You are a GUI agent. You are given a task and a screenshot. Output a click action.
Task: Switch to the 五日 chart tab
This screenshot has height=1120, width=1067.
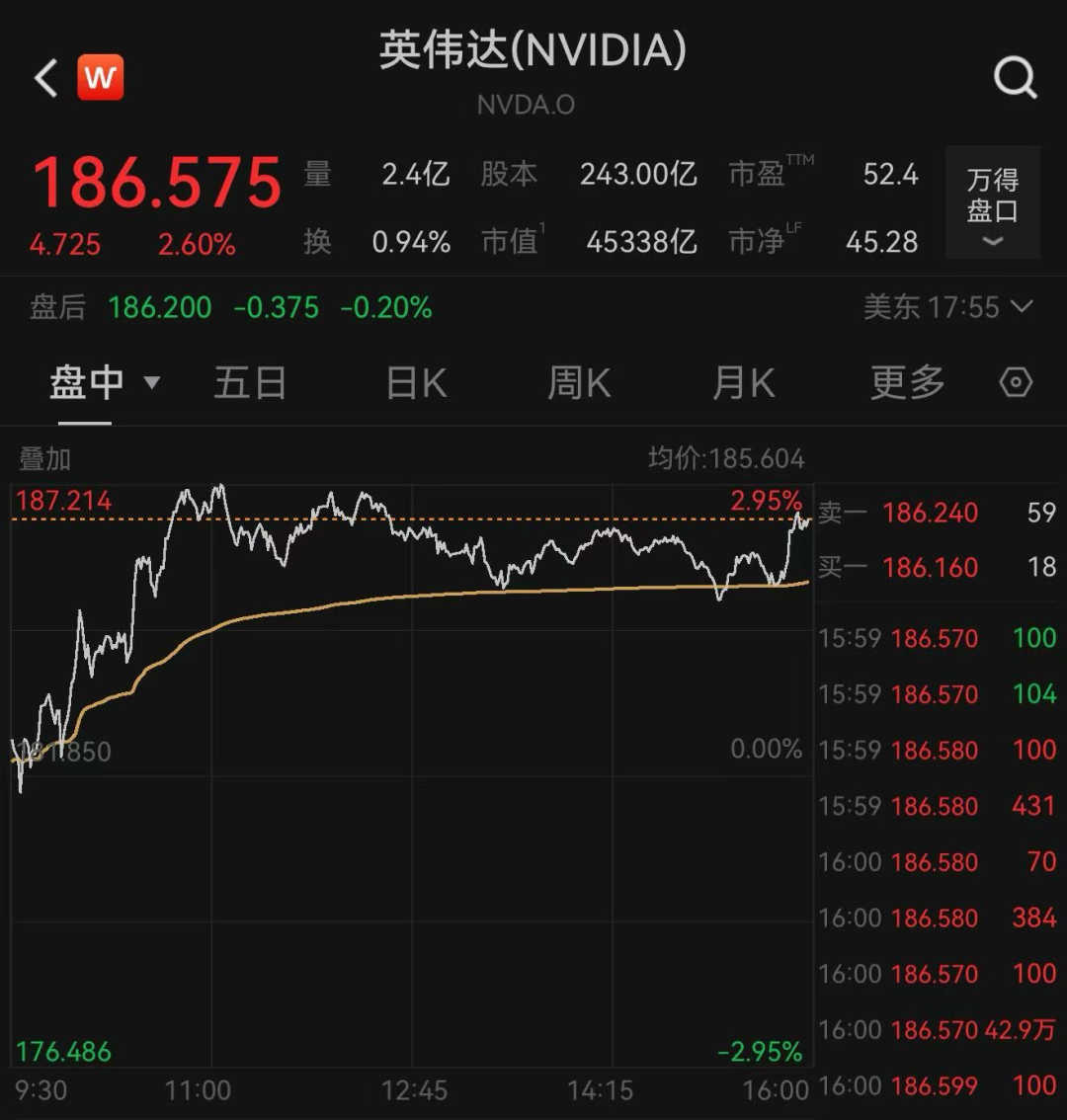pyautogui.click(x=250, y=382)
